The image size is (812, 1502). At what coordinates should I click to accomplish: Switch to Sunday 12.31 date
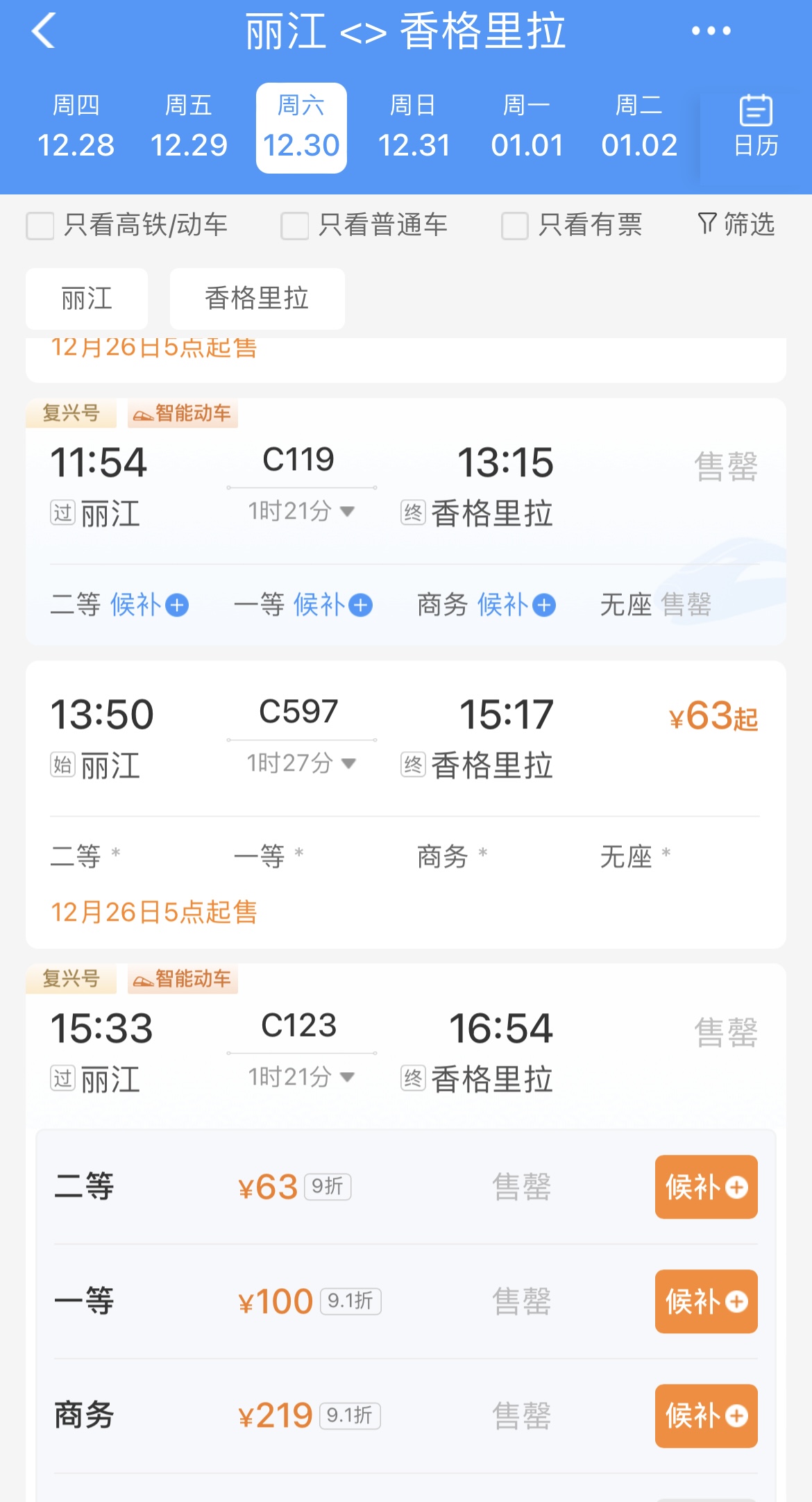[x=414, y=128]
